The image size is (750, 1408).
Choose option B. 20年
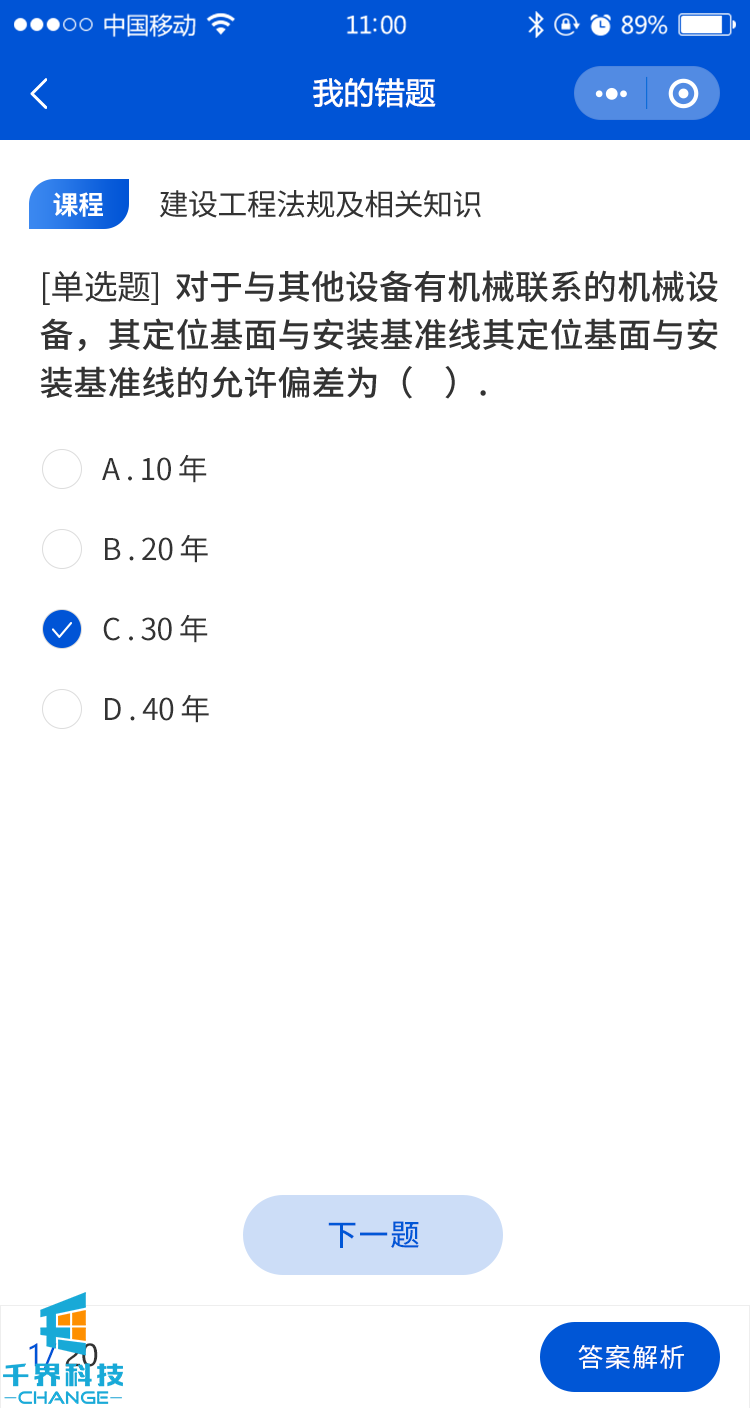(62, 549)
